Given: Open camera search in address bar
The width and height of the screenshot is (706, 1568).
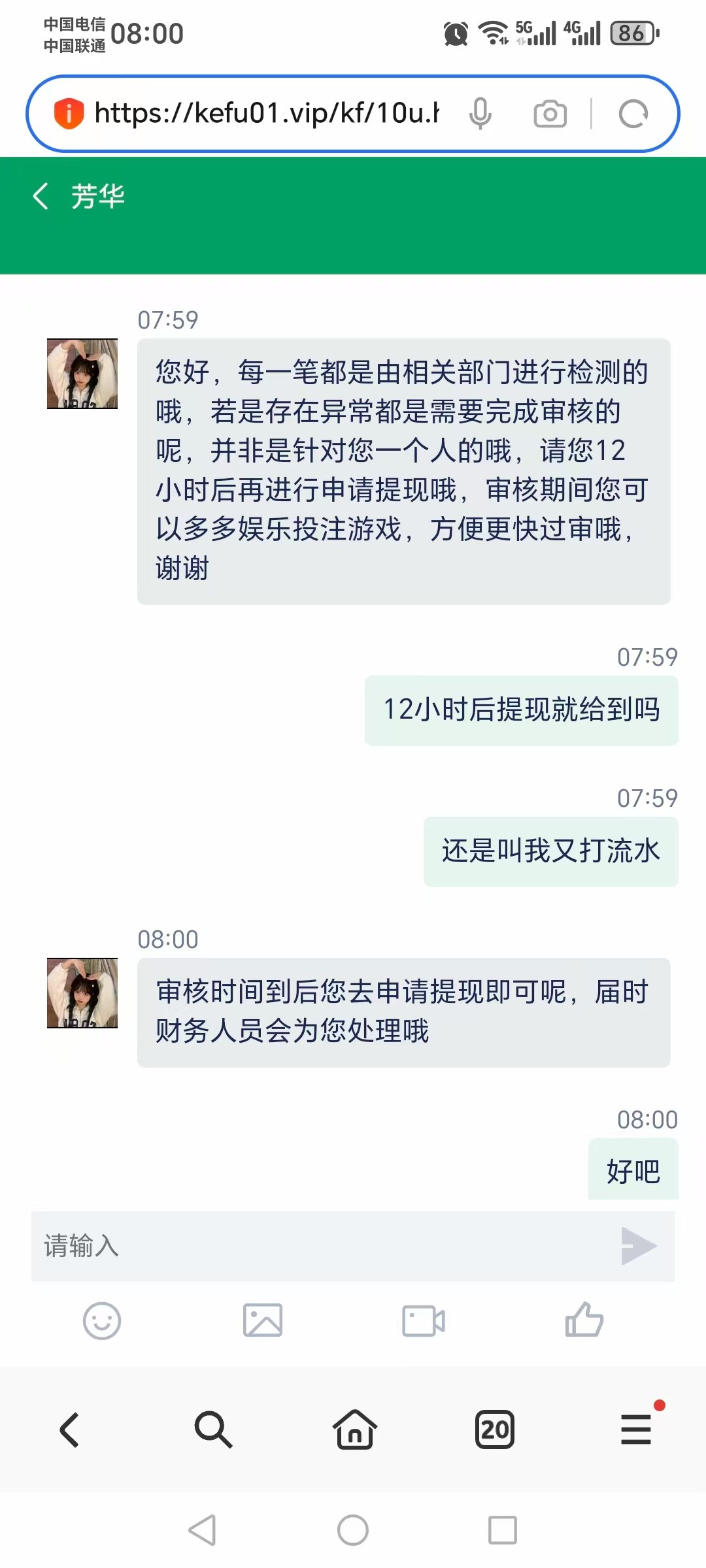Looking at the screenshot, I should coord(550,114).
